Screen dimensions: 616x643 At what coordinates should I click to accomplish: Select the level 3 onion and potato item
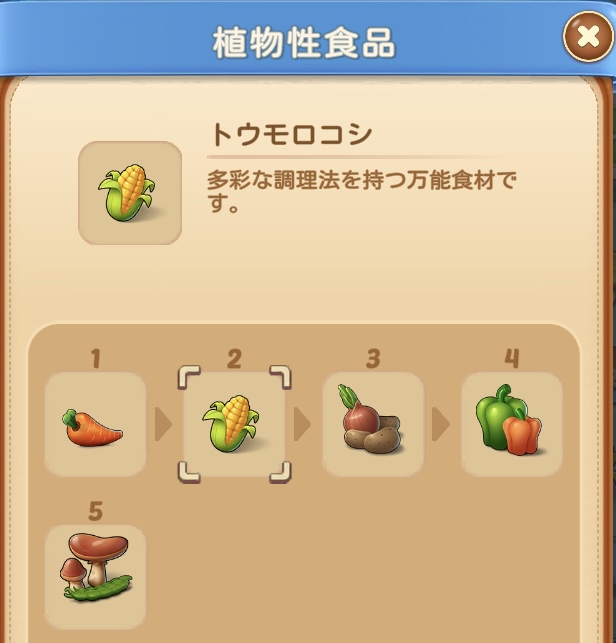[372, 424]
